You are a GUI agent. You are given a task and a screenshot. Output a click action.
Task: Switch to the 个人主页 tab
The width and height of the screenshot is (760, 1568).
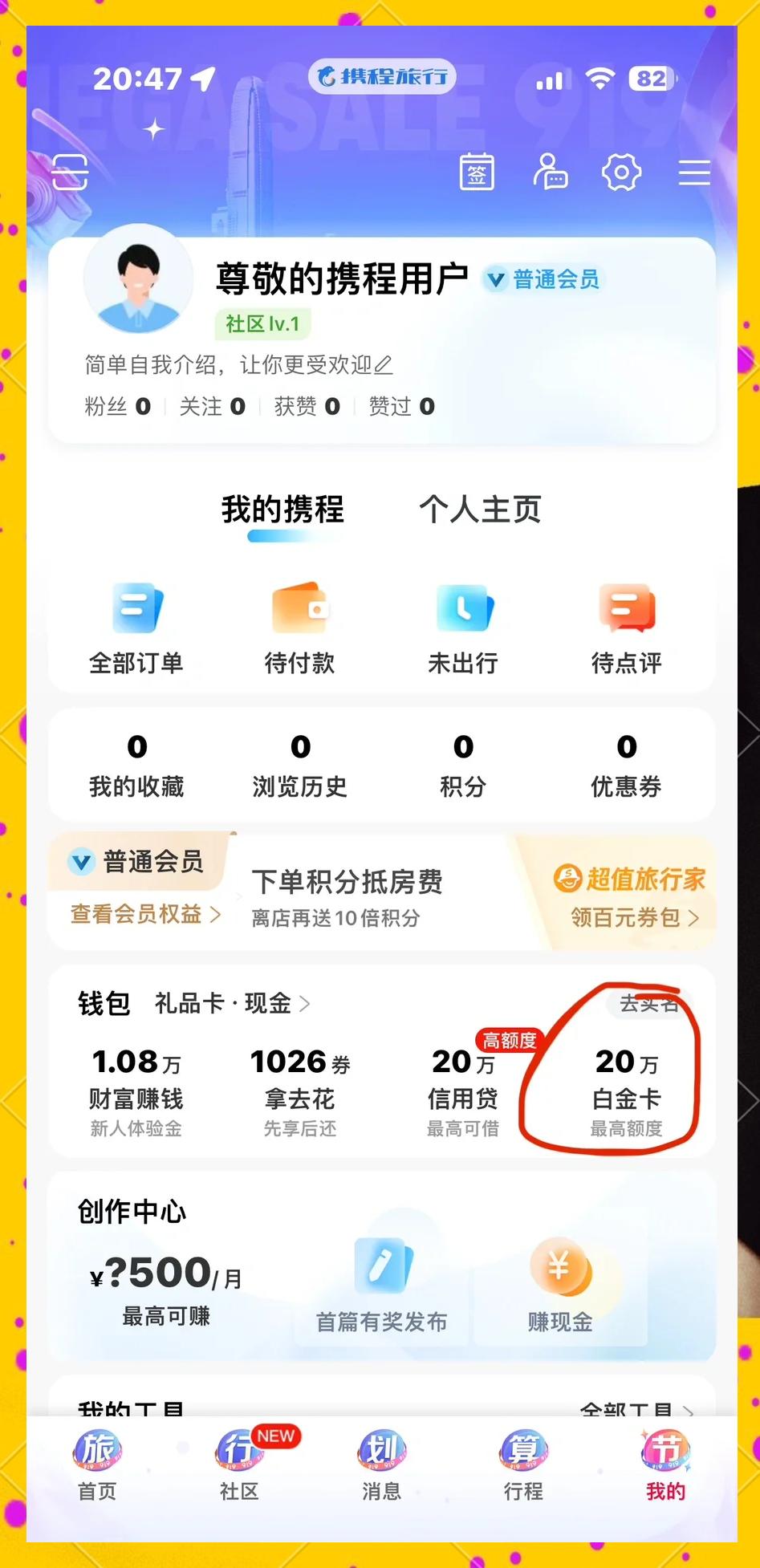pyautogui.click(x=480, y=510)
